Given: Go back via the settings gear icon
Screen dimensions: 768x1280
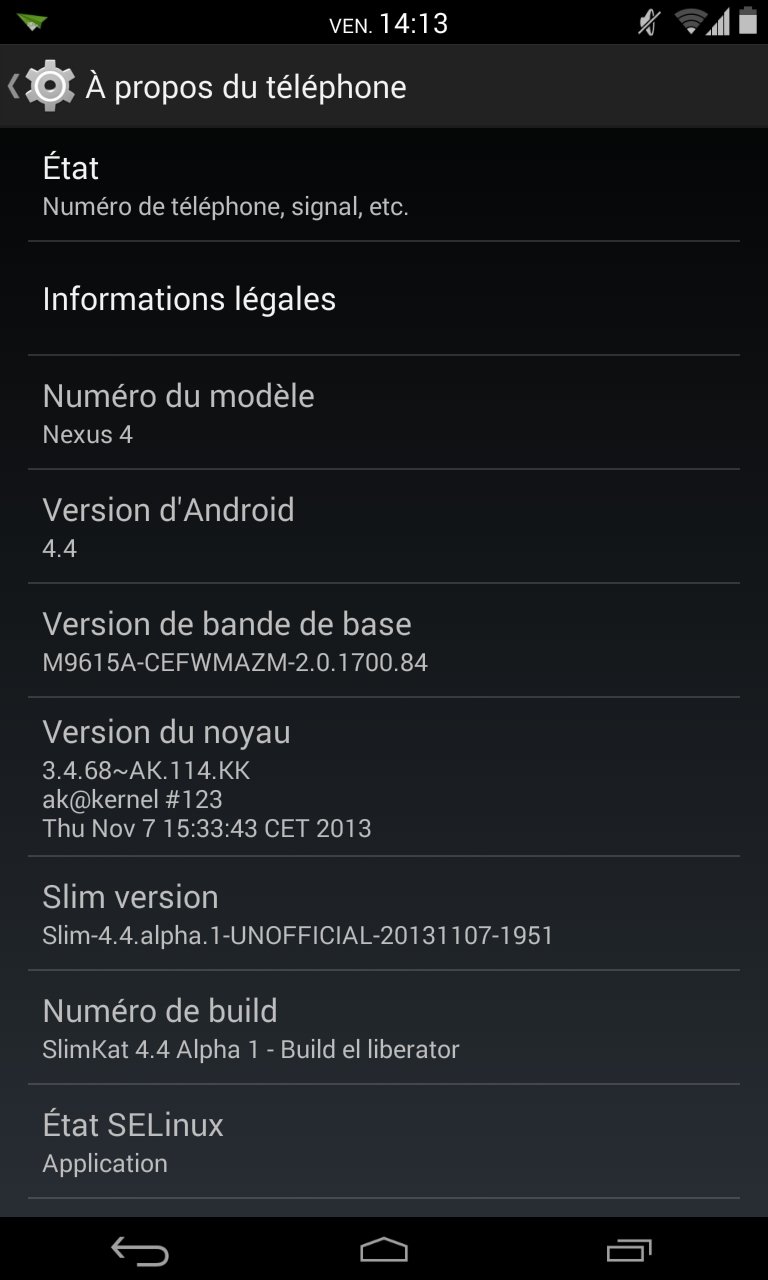Looking at the screenshot, I should point(48,86).
